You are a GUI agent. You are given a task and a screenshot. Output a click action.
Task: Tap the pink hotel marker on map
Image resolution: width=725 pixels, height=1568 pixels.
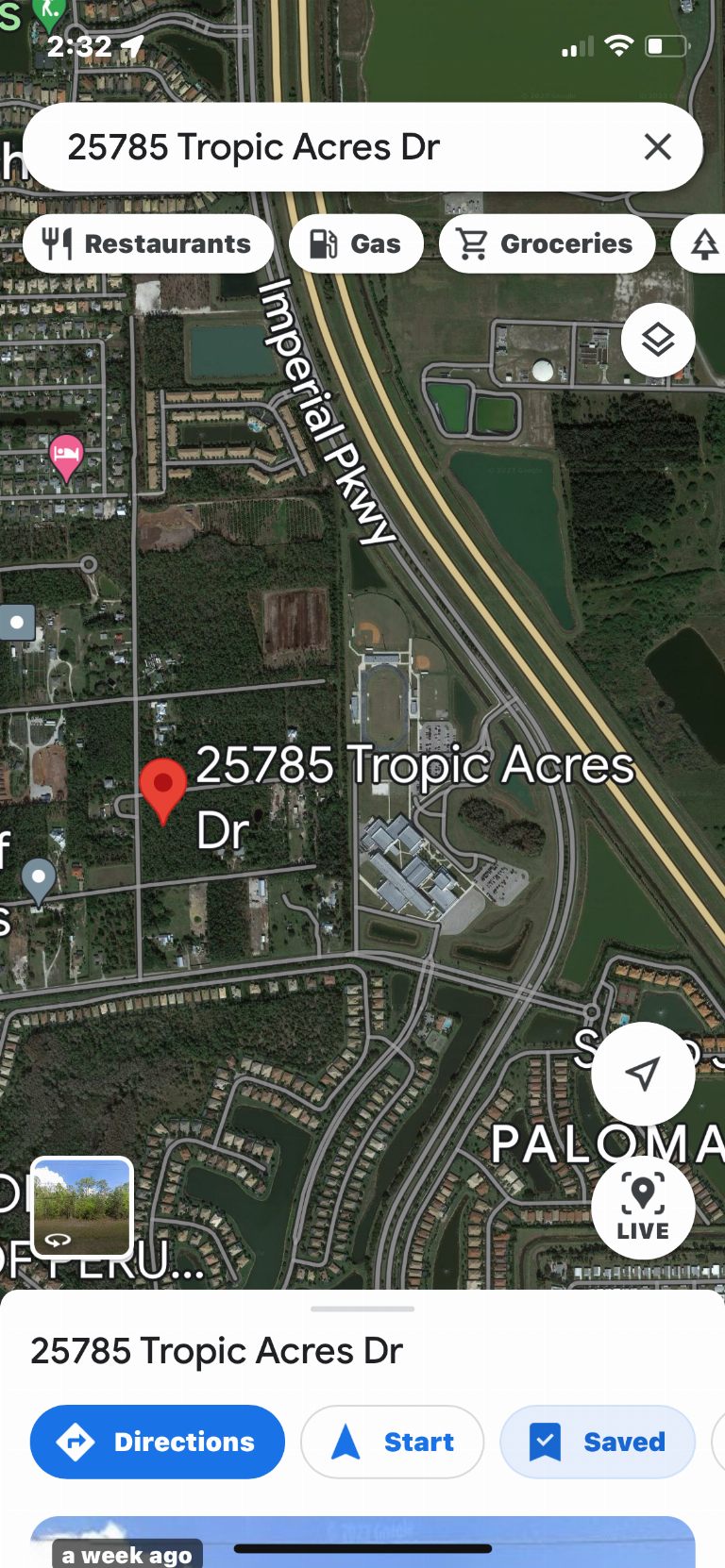66,457
